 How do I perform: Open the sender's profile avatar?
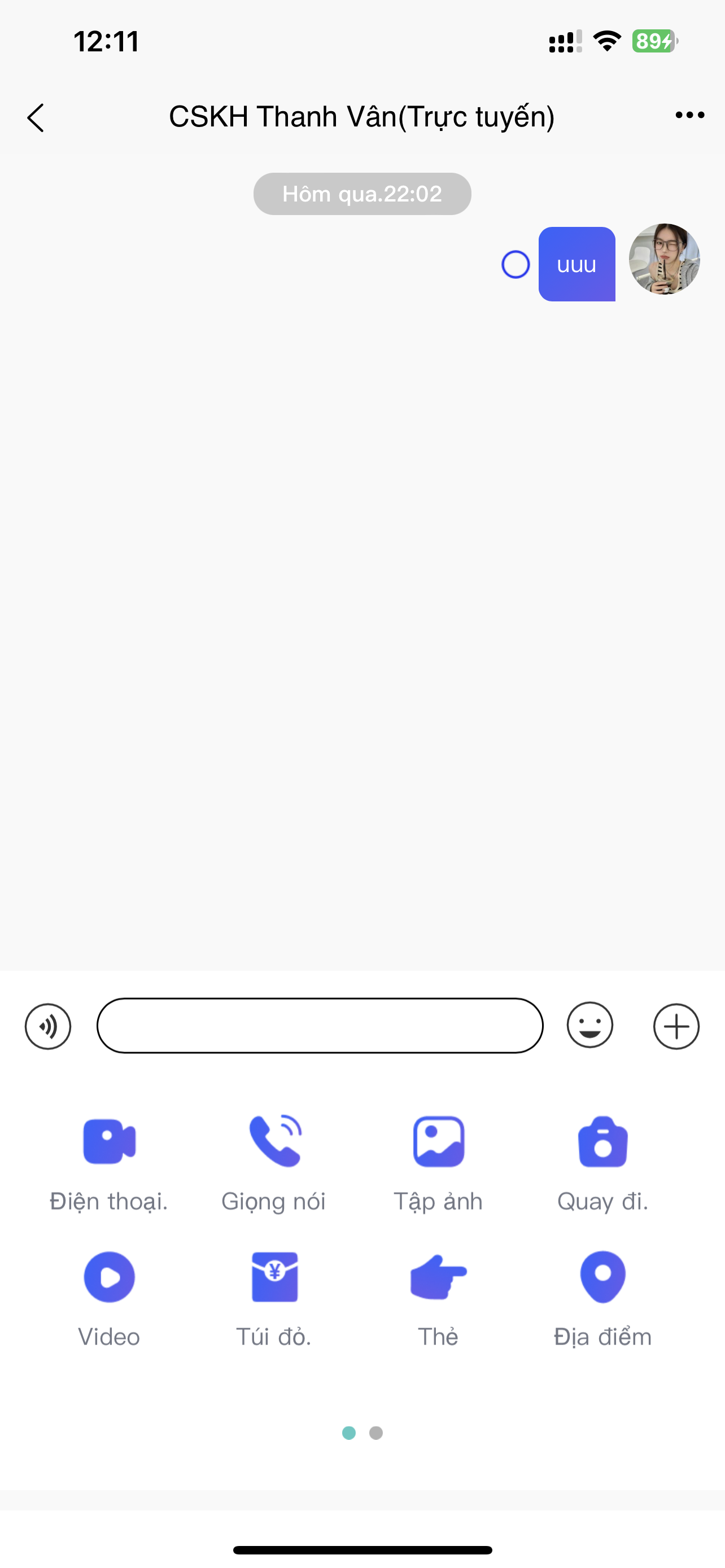(x=664, y=259)
